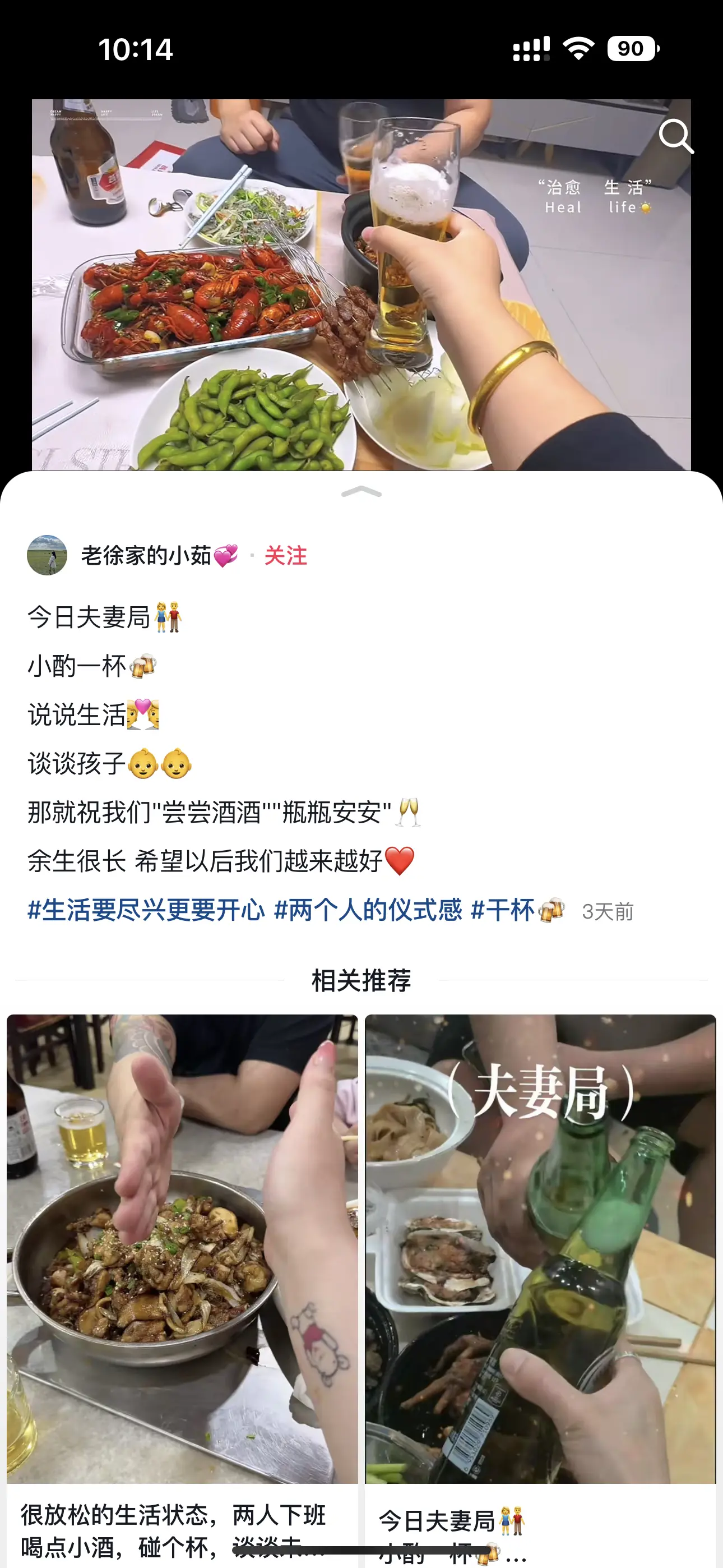Open the search magnifier icon
Viewport: 723px width, 1568px height.
[x=675, y=136]
